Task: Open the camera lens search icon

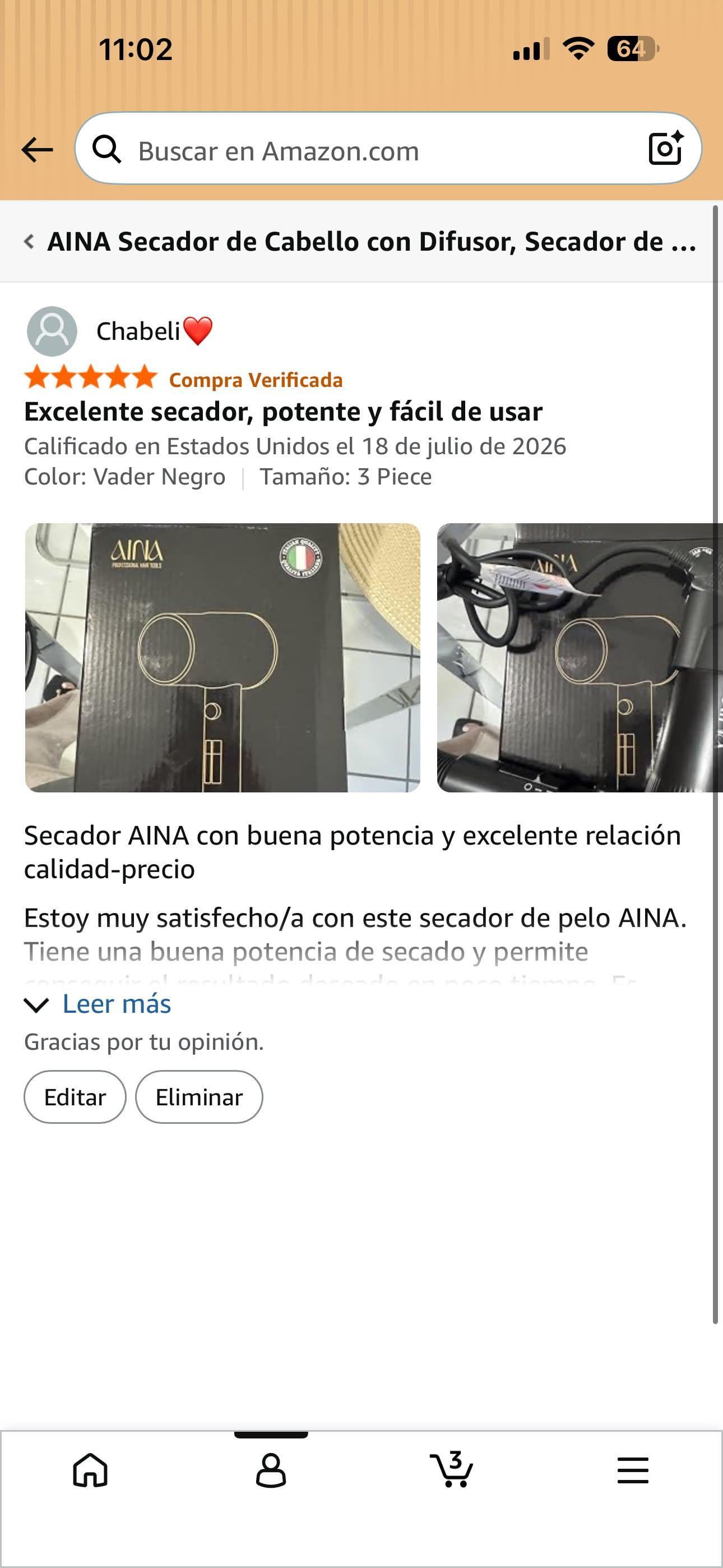Action: [x=665, y=149]
